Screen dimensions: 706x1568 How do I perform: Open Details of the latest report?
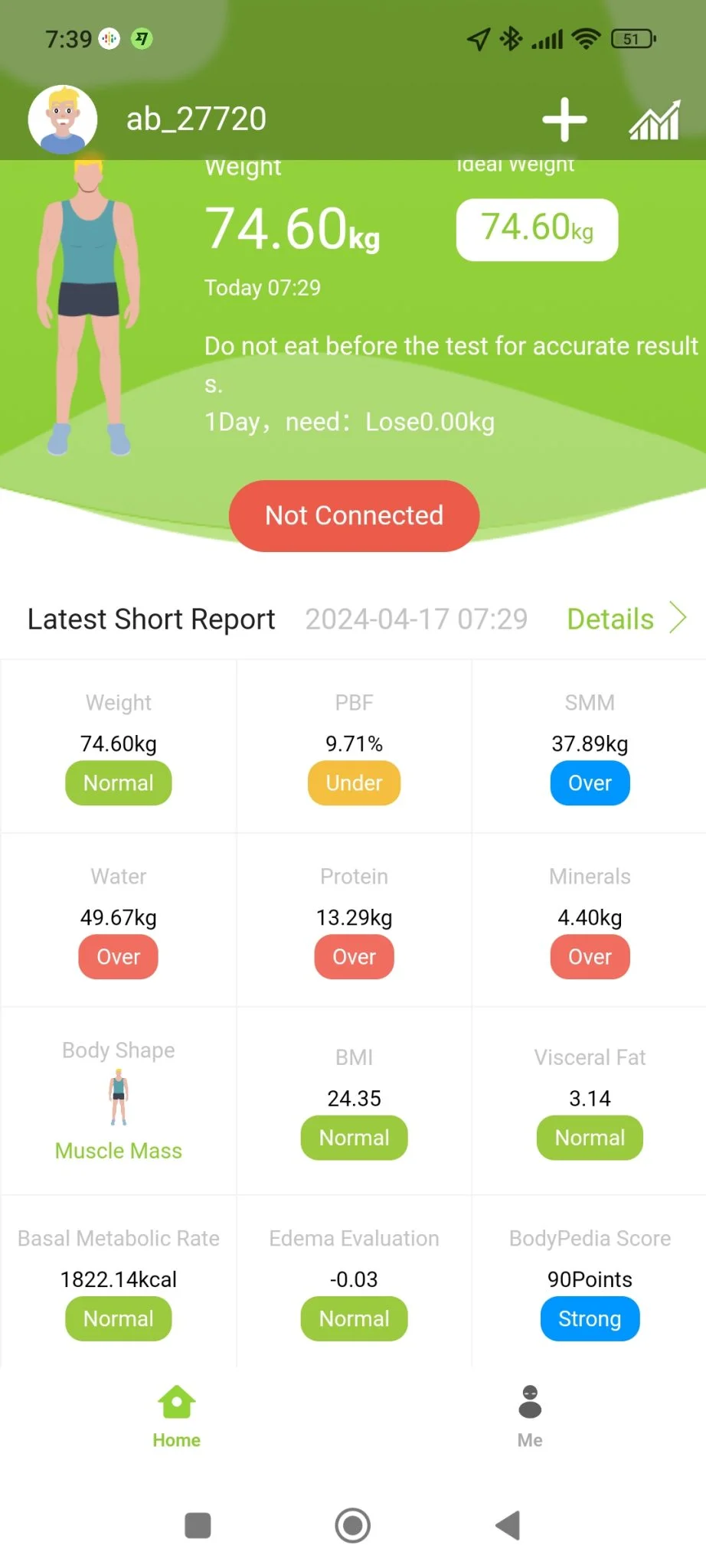pyautogui.click(x=626, y=619)
